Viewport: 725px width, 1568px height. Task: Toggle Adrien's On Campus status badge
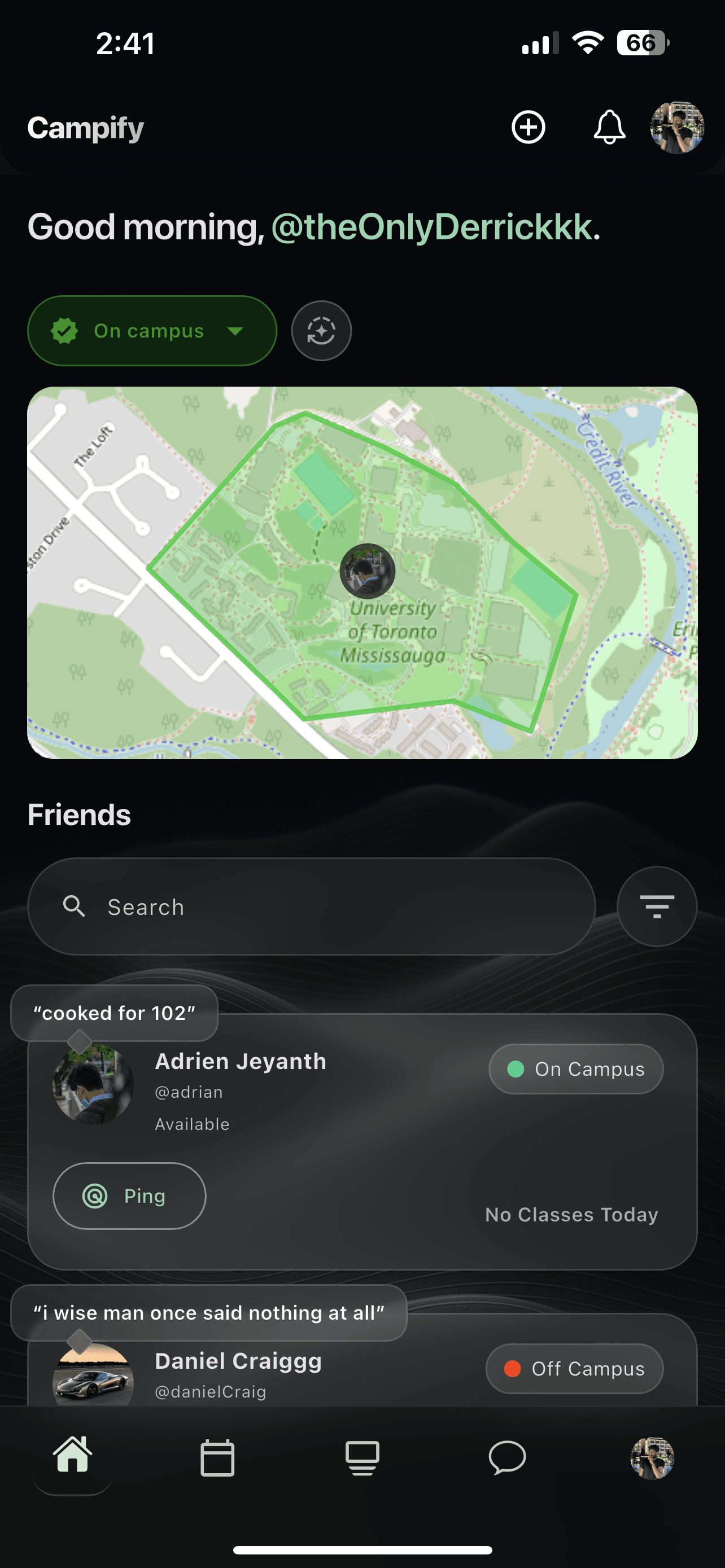point(575,1069)
